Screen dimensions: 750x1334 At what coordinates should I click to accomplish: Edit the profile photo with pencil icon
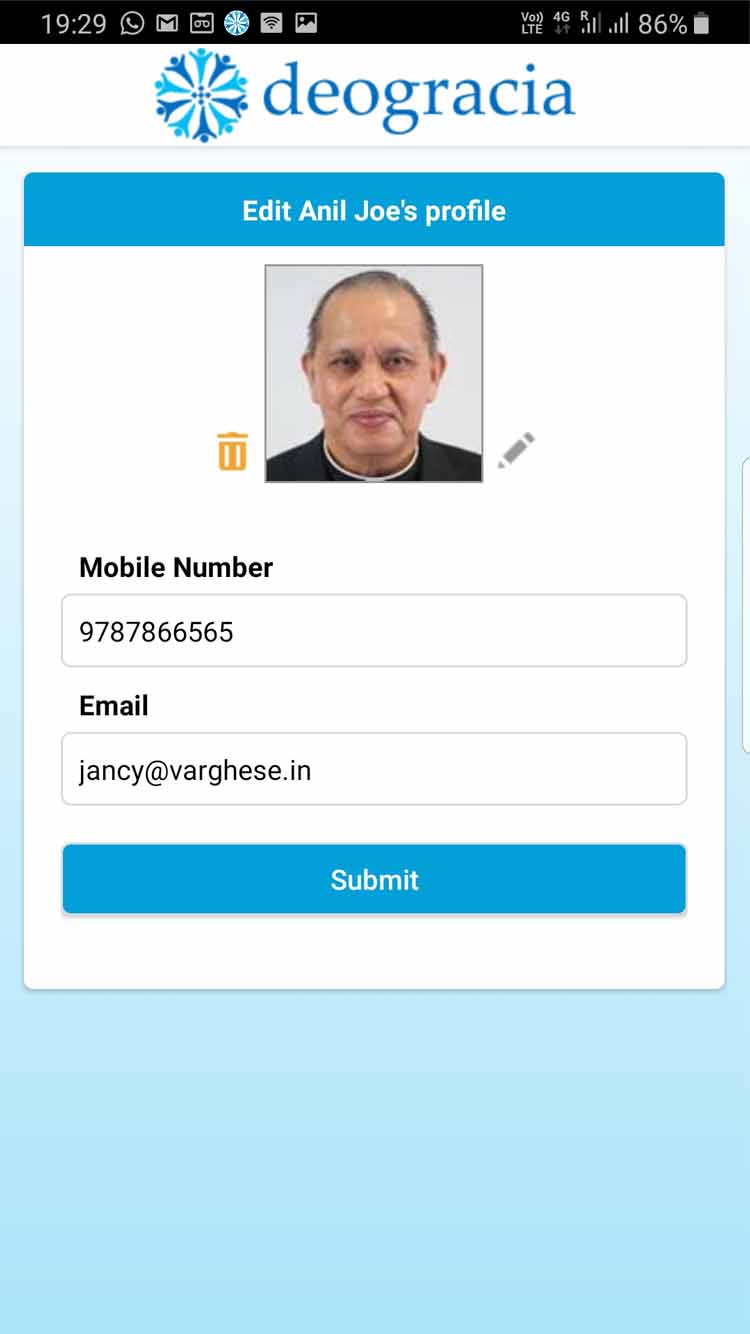coord(516,451)
